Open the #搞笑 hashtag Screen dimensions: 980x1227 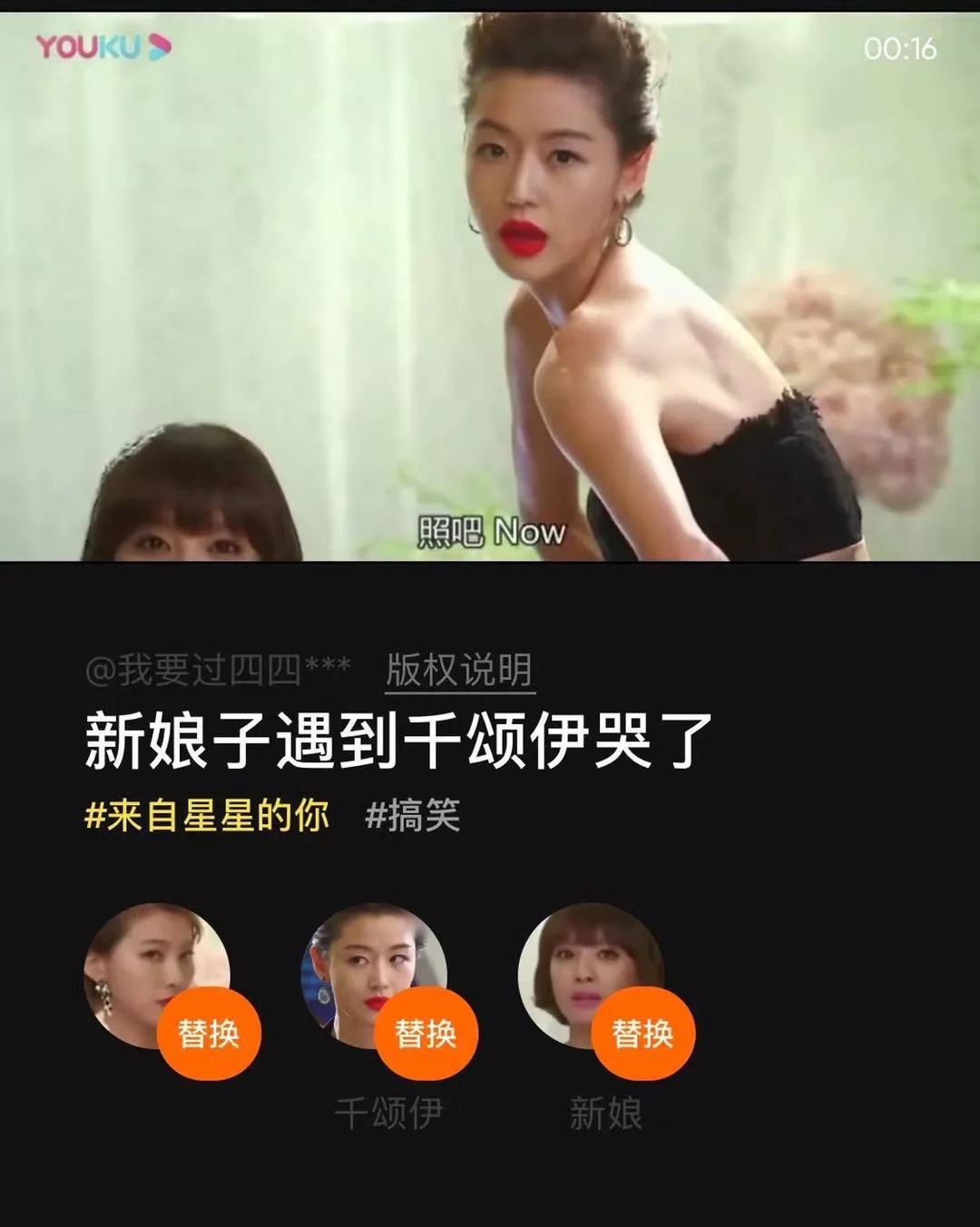[413, 816]
